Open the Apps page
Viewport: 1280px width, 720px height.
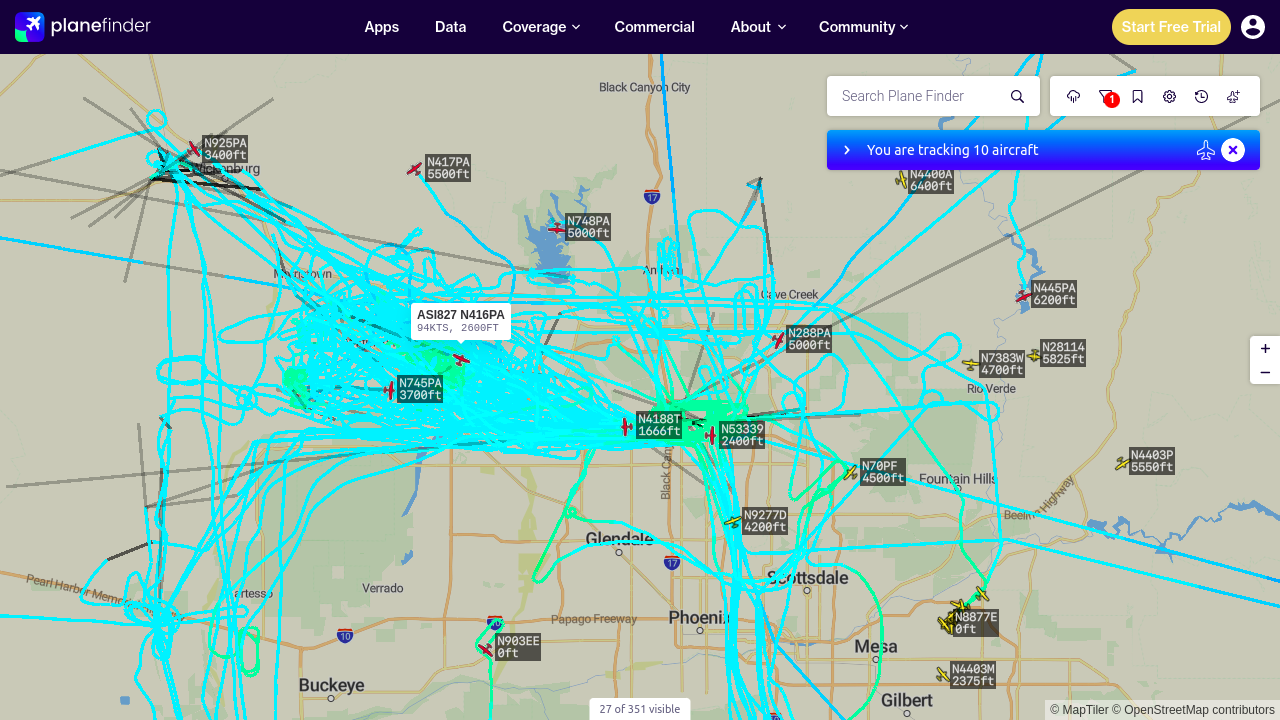[382, 27]
